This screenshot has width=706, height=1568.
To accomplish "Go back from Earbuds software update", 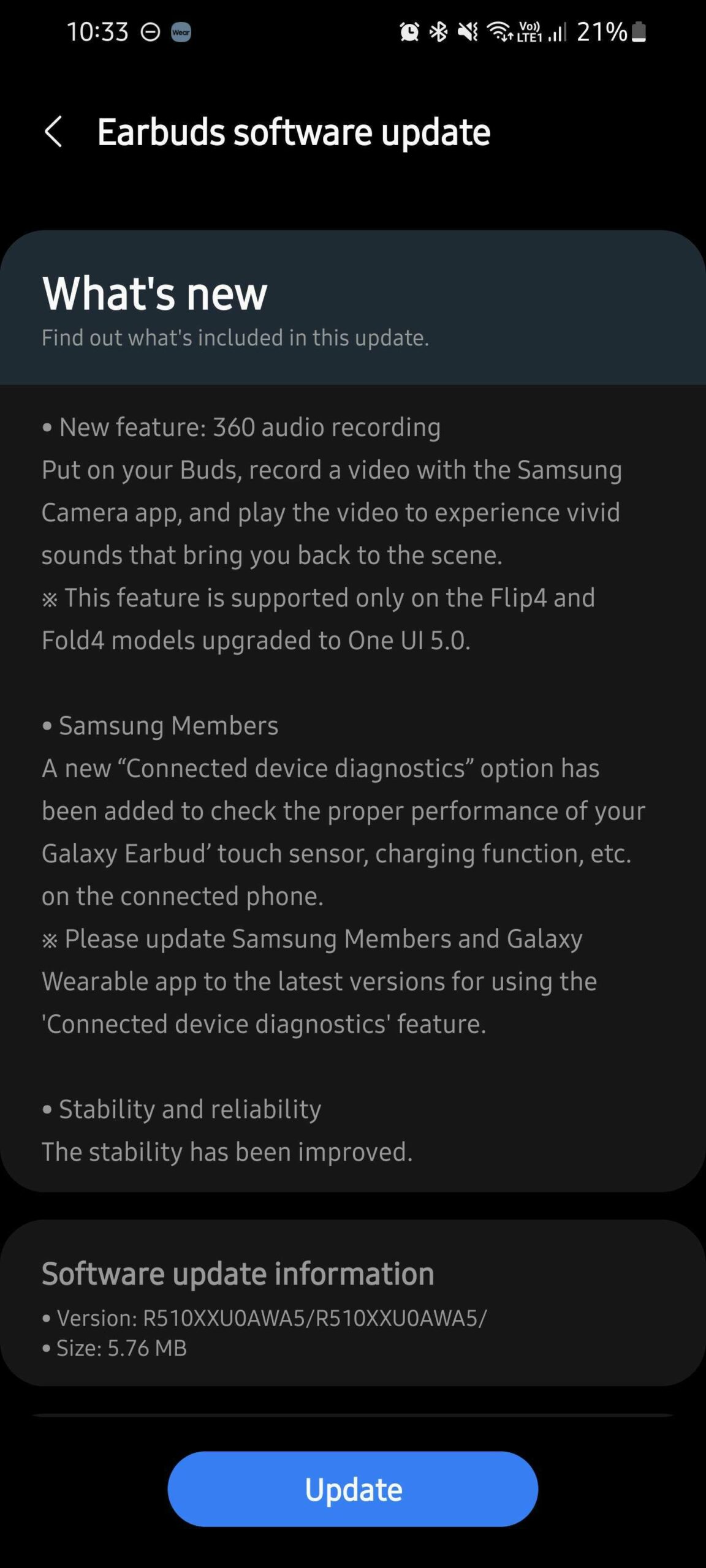I will [53, 132].
